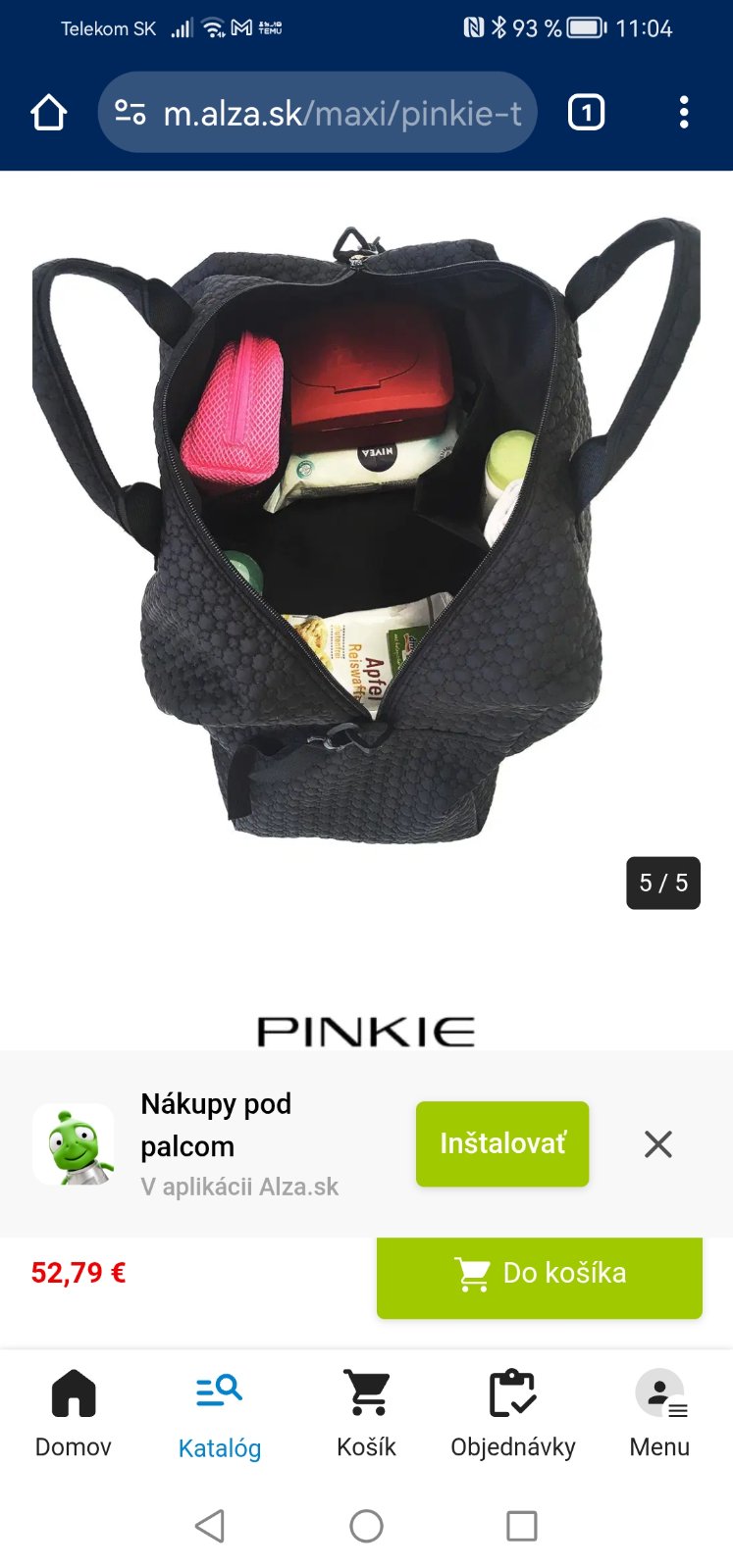Tap the m.alza.sk address bar
This screenshot has height=1568, width=733.
pyautogui.click(x=334, y=114)
